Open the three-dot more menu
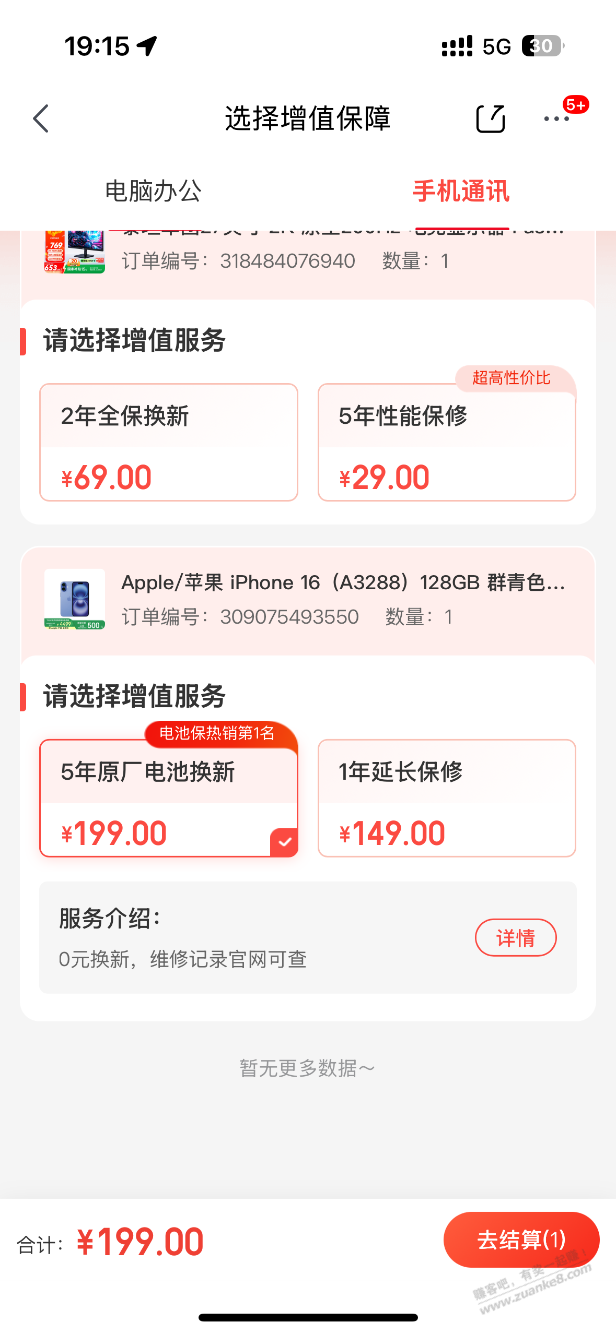Screen dimensions: 616x1334 (557, 119)
